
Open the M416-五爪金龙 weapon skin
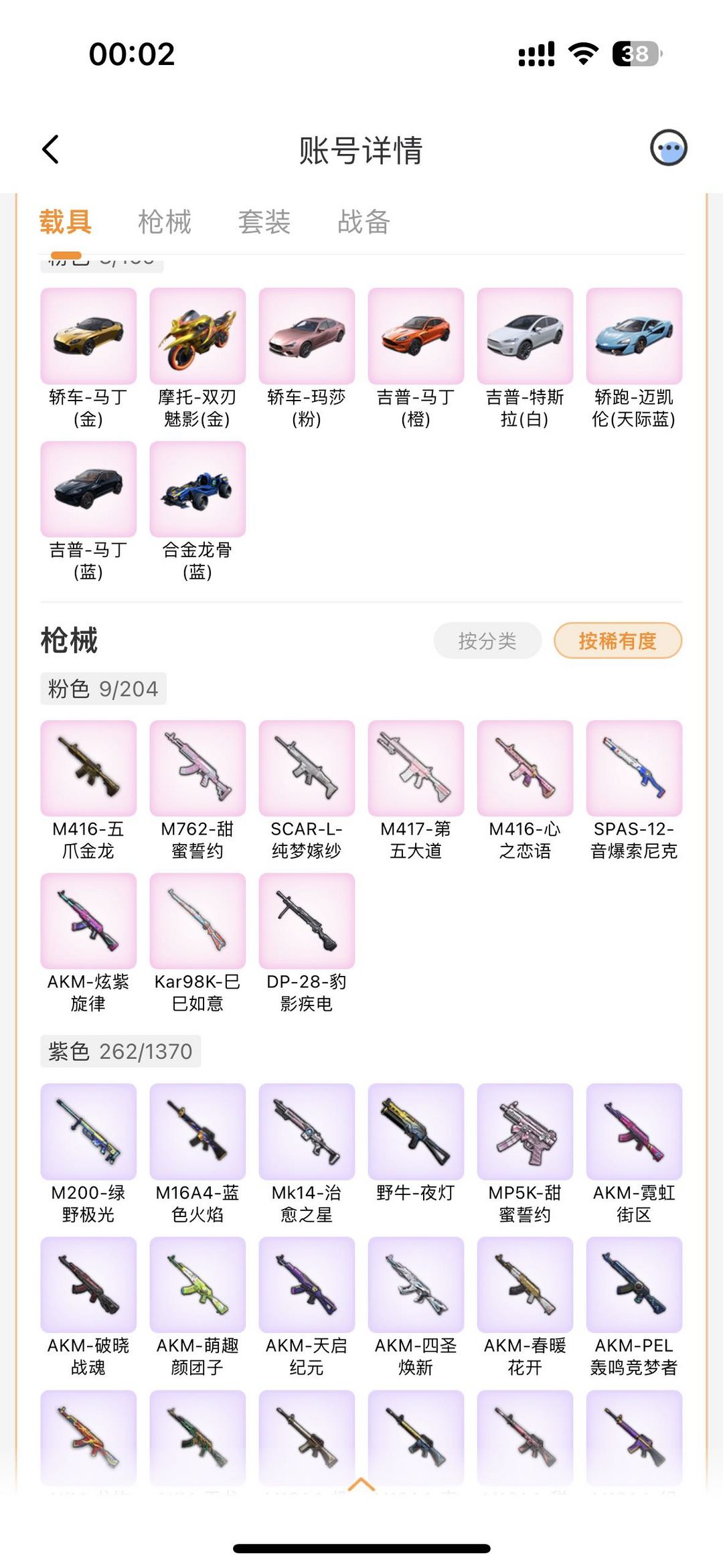pyautogui.click(x=88, y=768)
